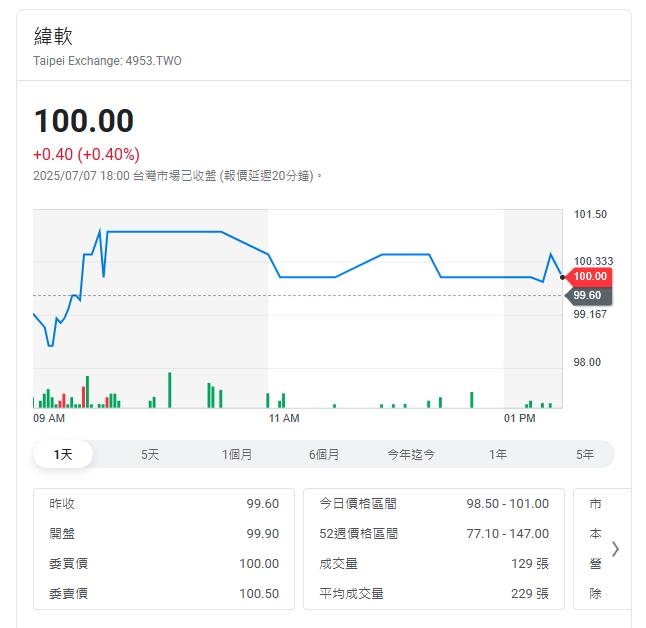Switch chart to 5天 range
The width and height of the screenshot is (646, 628).
[x=150, y=454]
